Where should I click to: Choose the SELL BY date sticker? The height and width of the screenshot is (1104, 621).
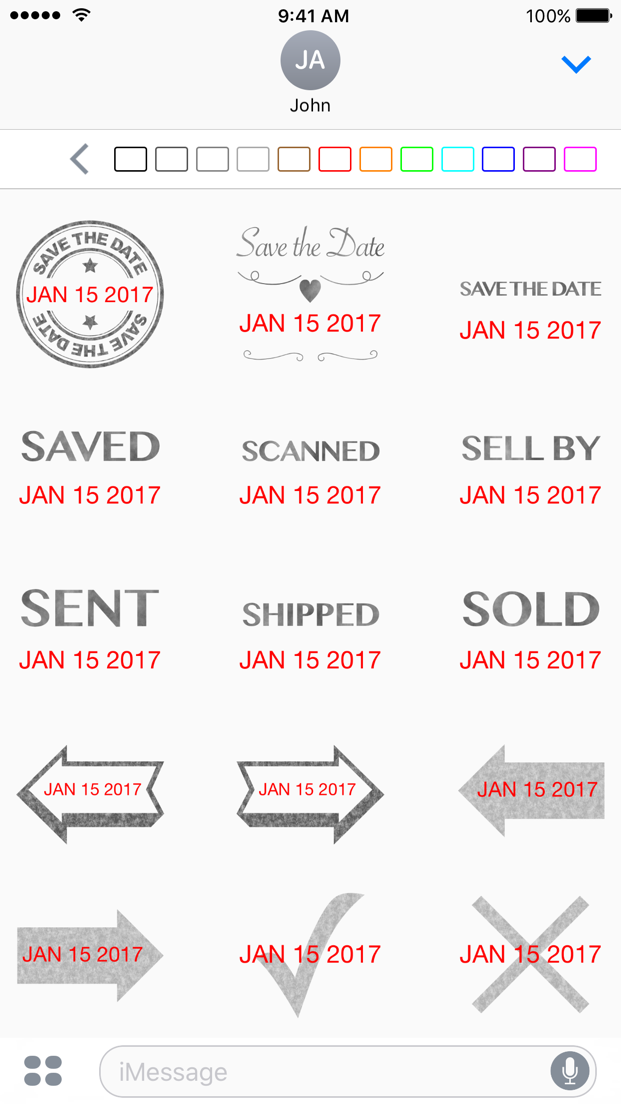pyautogui.click(x=530, y=470)
